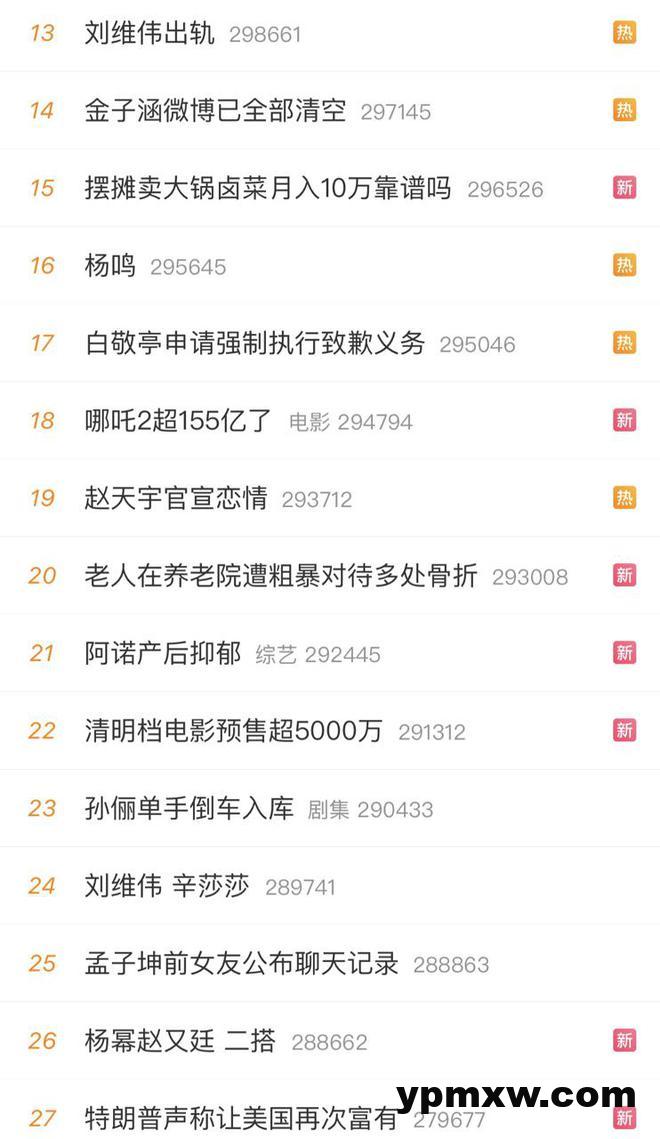Open topic 孙俪单手倒车入库

(189, 808)
